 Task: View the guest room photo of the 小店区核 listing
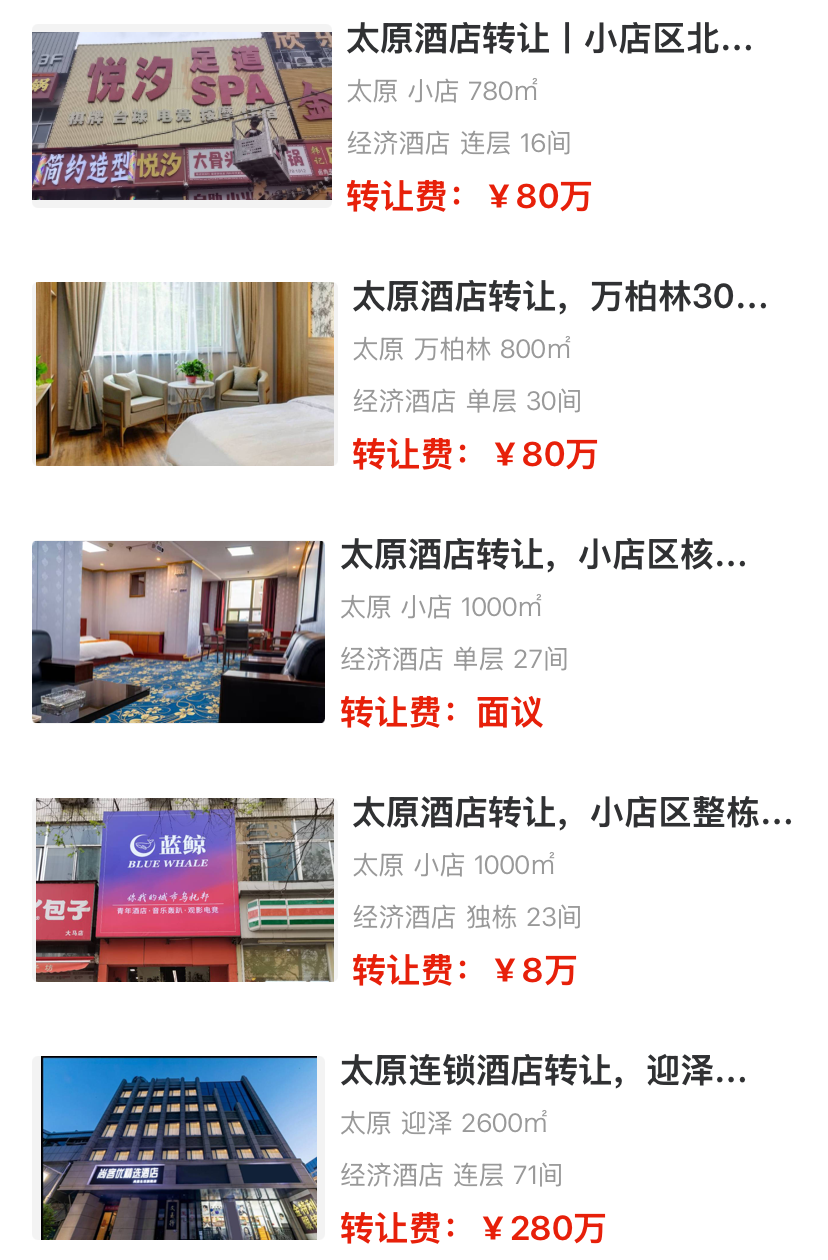177,630
